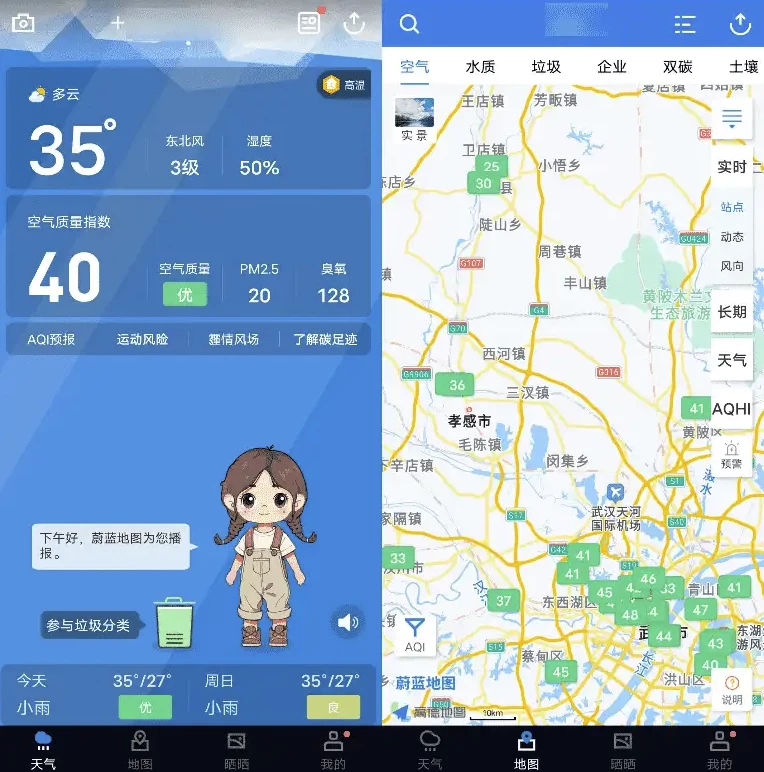The image size is (764, 772).
Task: Open 实景 live scene thumbnail
Action: [414, 119]
